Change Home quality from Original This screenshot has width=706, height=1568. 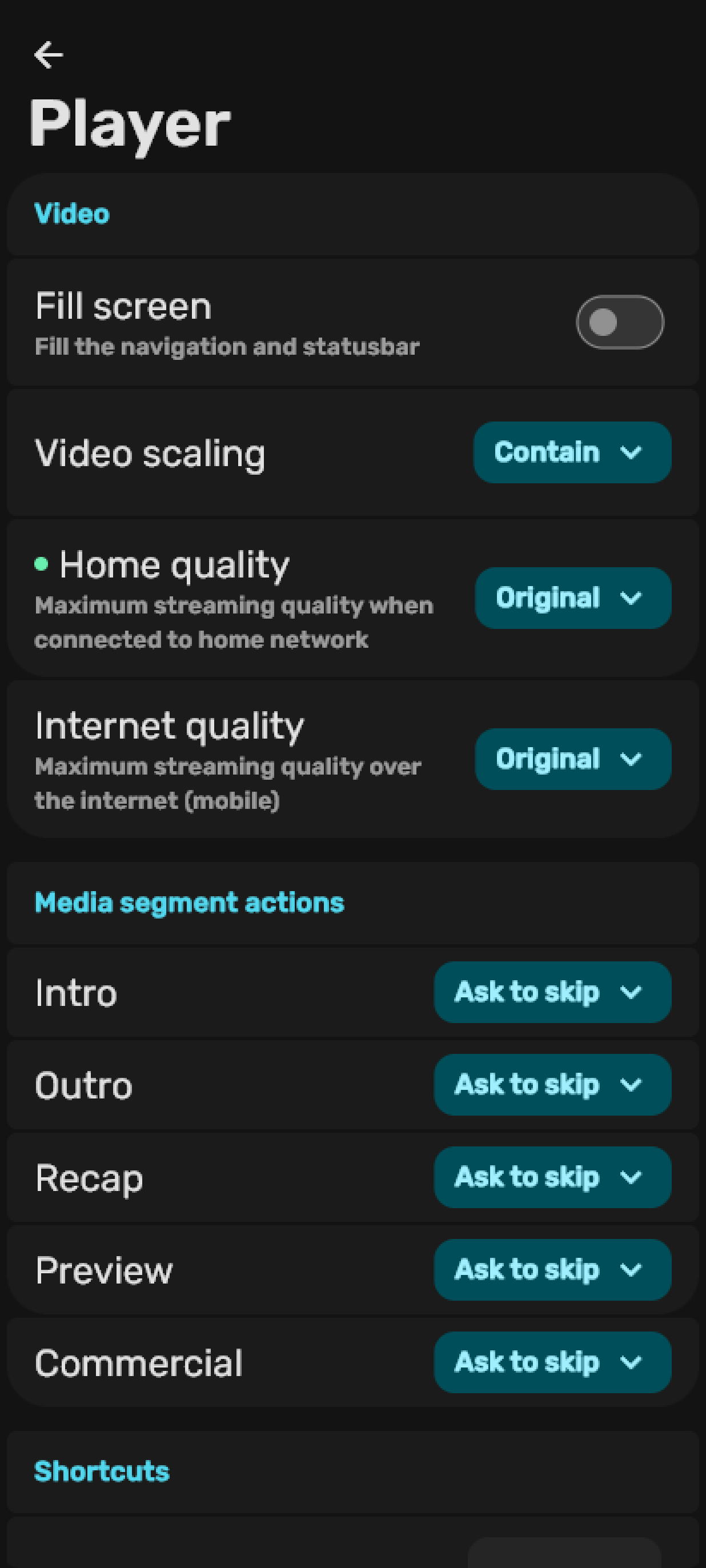click(x=572, y=597)
